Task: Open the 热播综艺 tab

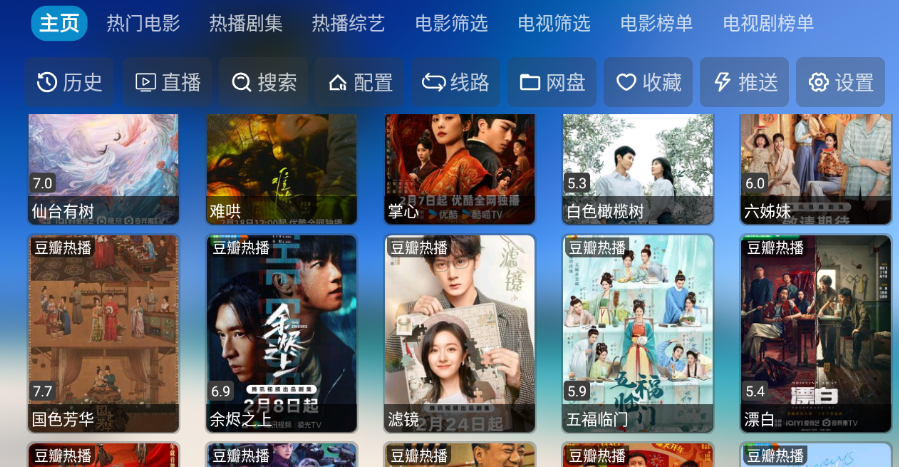Action: [348, 23]
